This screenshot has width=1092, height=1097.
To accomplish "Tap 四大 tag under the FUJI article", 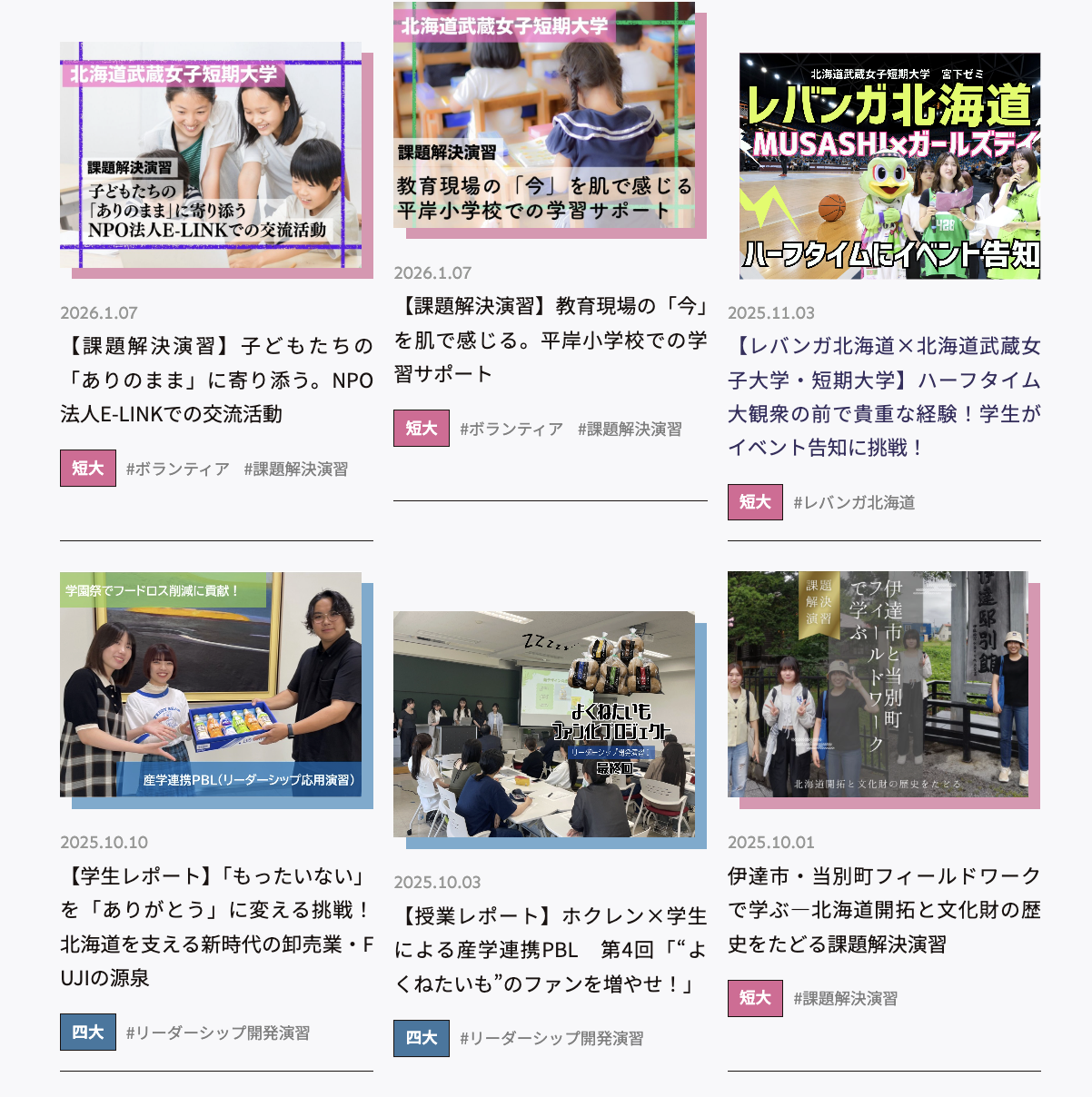I will 88,1033.
